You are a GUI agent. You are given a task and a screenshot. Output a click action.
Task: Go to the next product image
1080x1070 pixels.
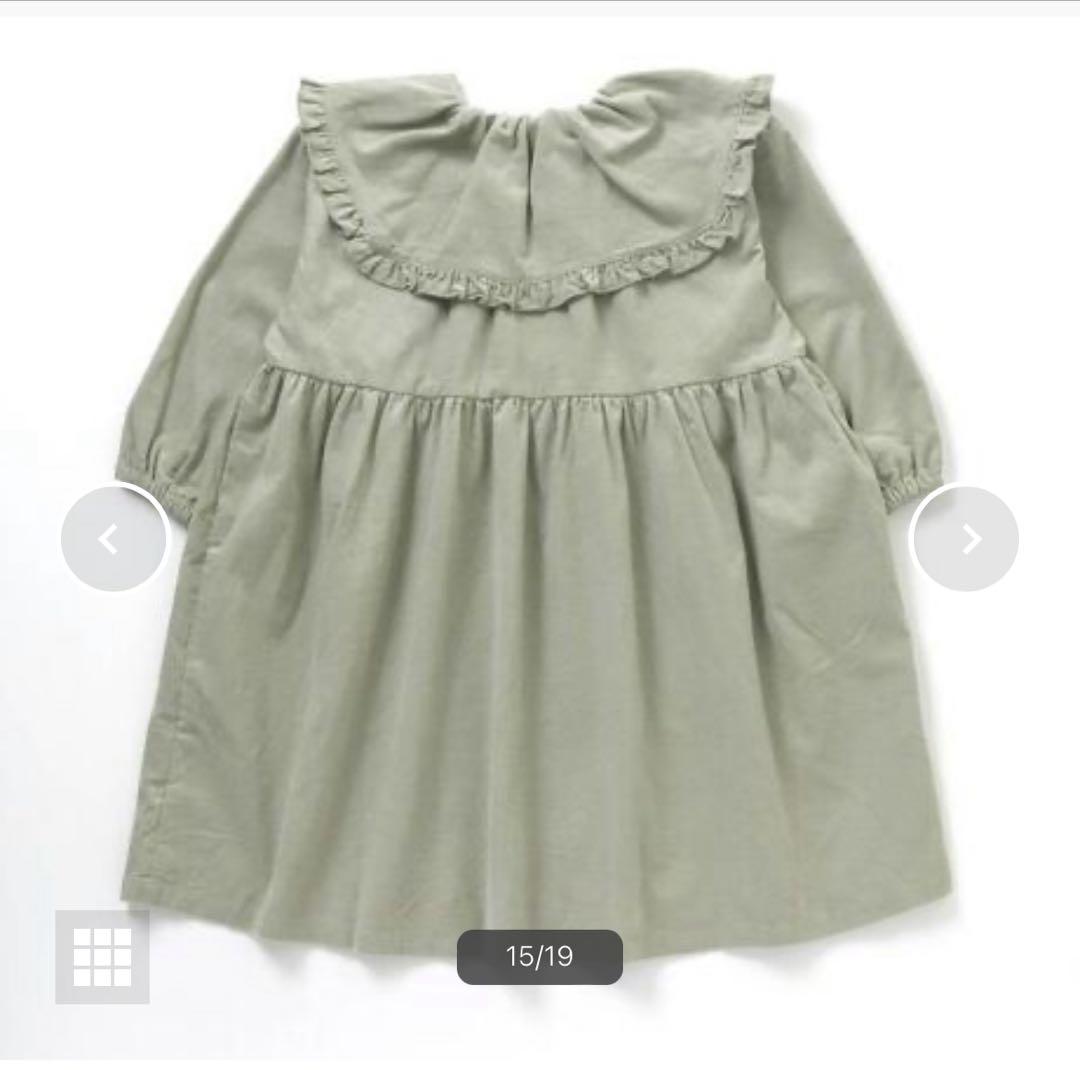965,539
